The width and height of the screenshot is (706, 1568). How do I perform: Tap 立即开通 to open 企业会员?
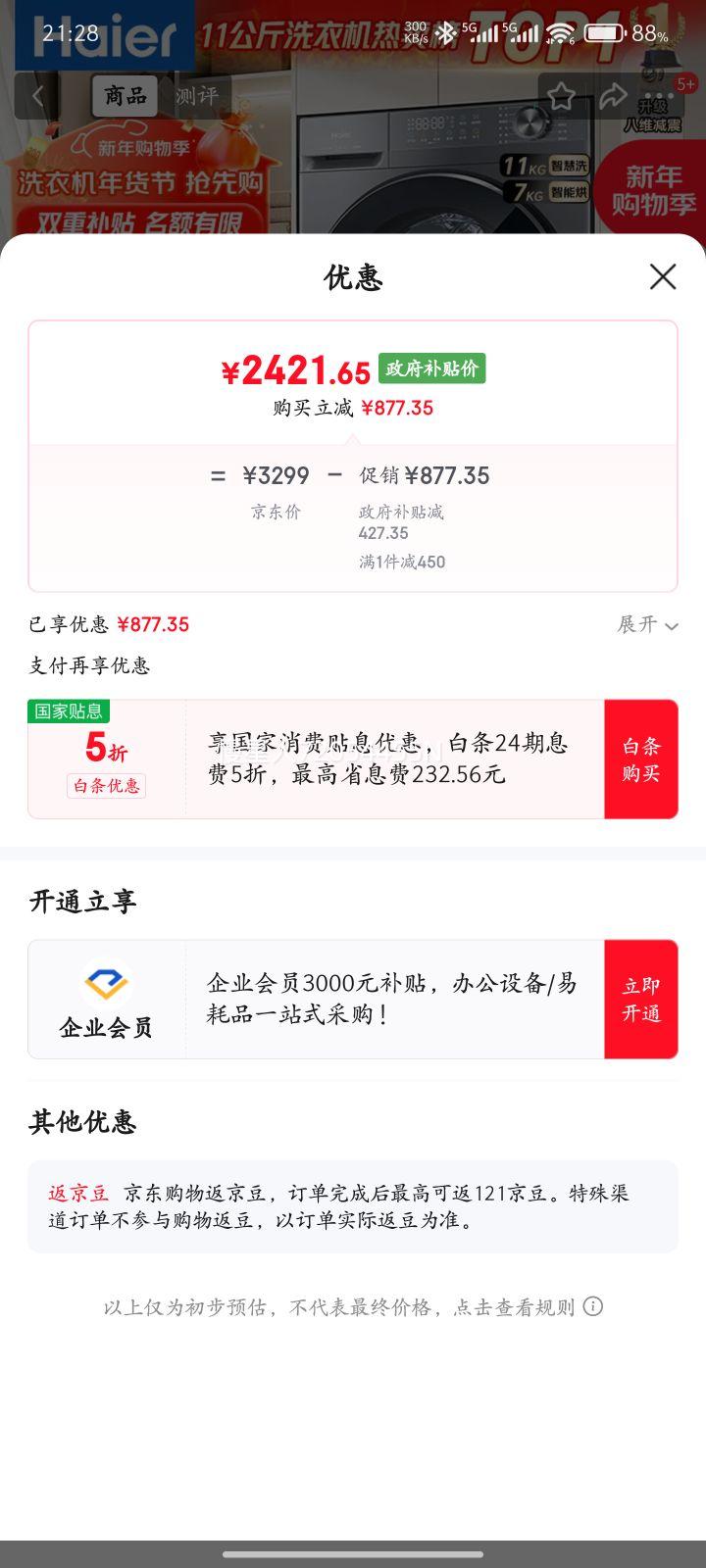(x=640, y=999)
